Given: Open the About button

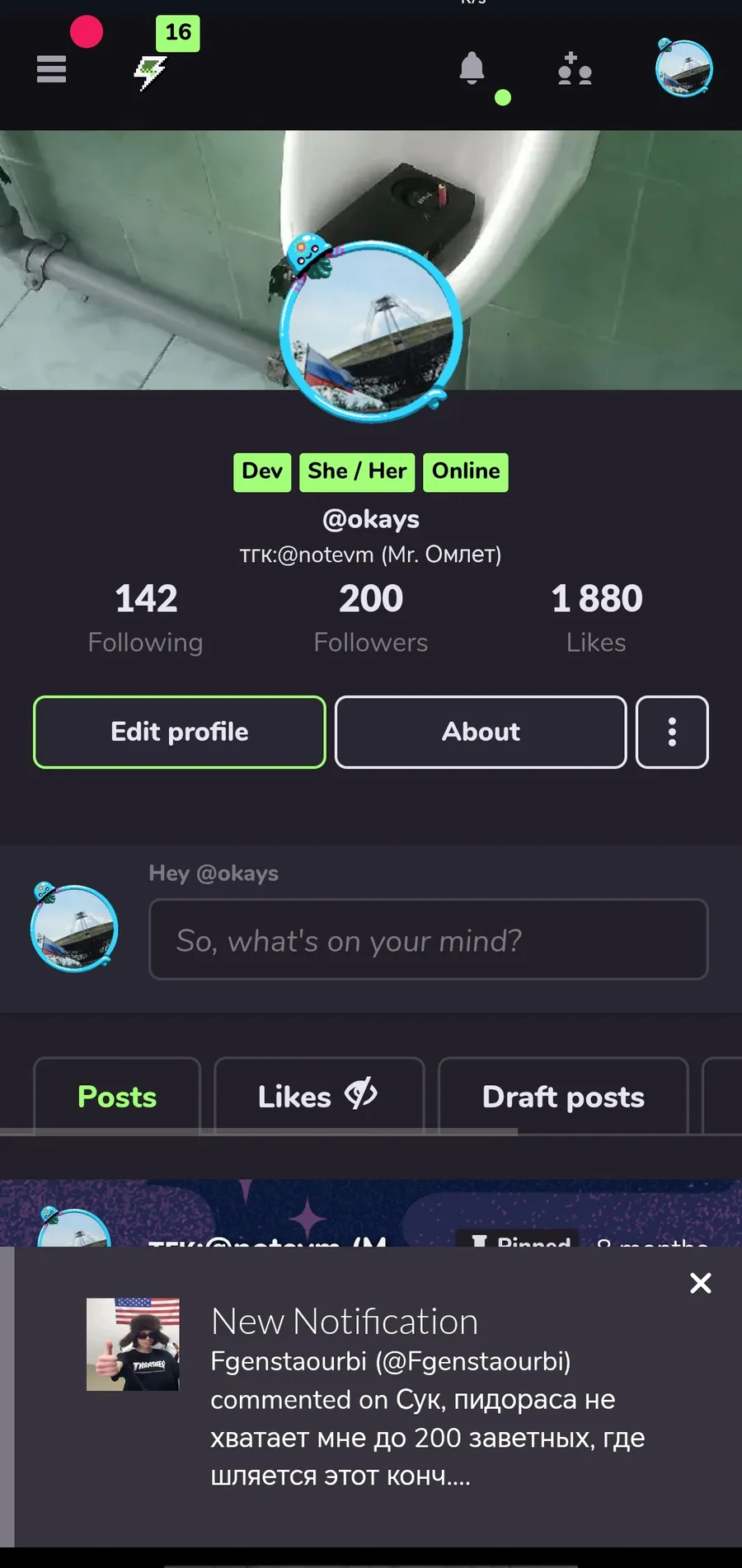Looking at the screenshot, I should coord(481,732).
